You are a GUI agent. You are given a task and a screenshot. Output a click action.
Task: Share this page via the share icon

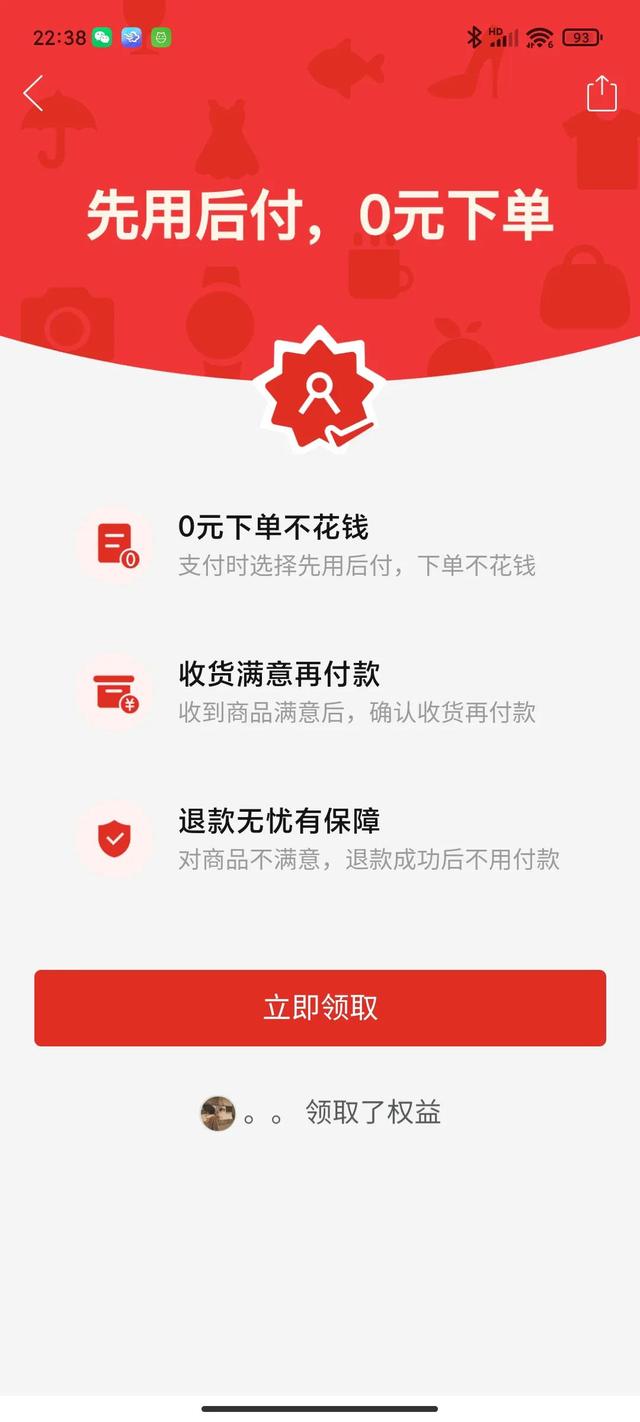tap(601, 93)
